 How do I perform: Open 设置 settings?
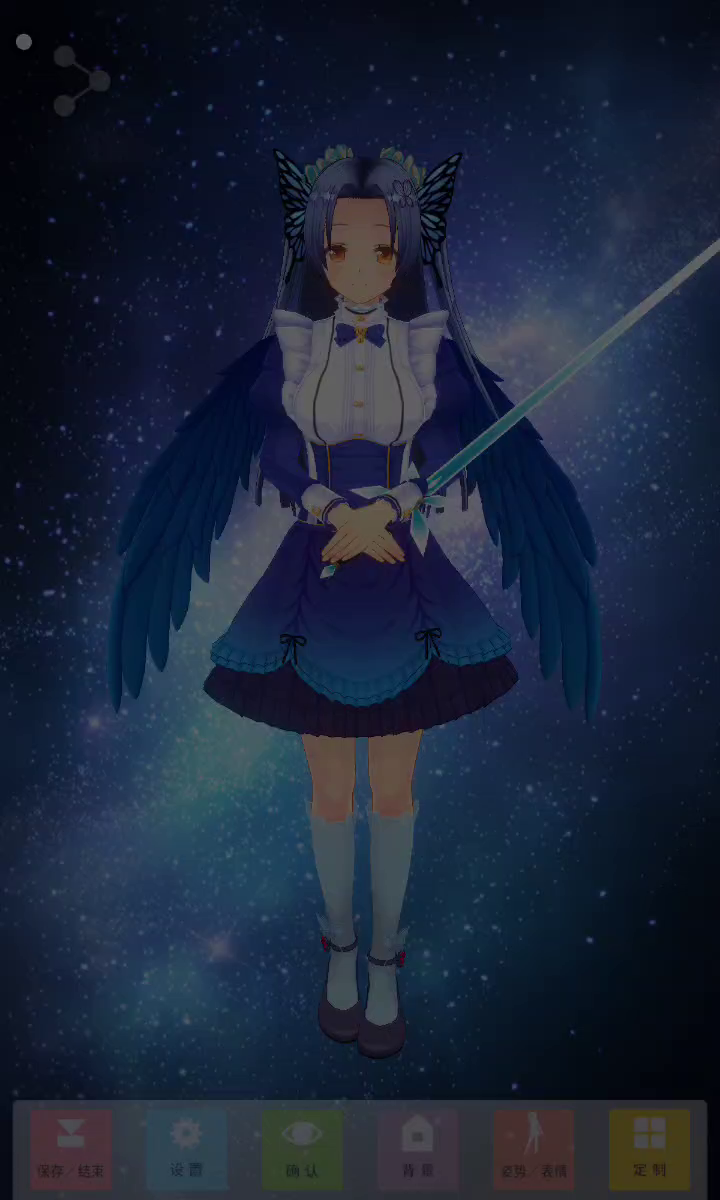pyautogui.click(x=186, y=1149)
